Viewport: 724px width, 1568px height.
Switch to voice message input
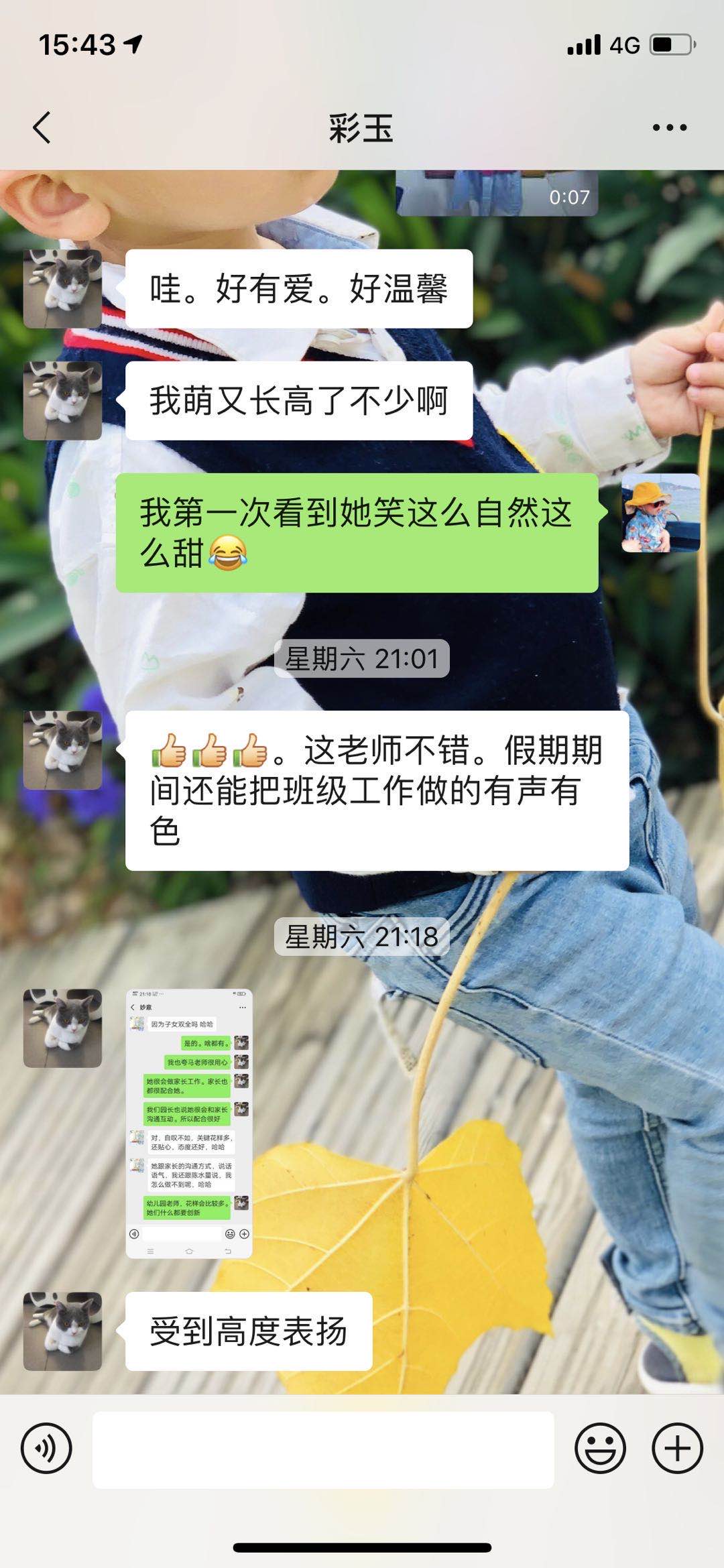pyautogui.click(x=46, y=1448)
